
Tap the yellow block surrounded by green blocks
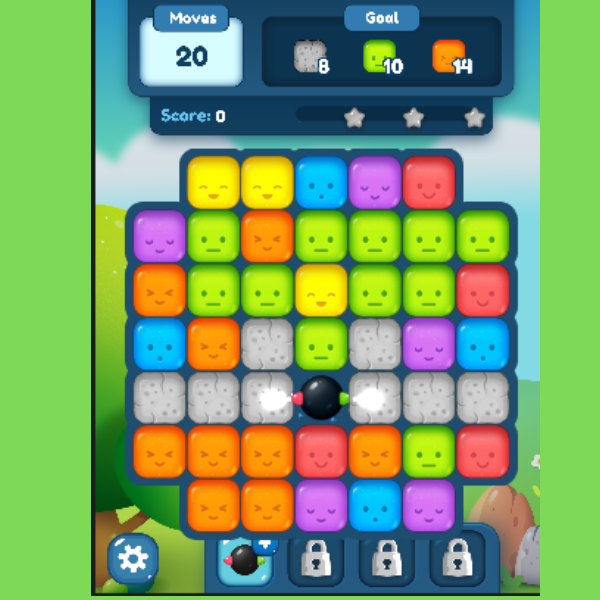click(321, 290)
